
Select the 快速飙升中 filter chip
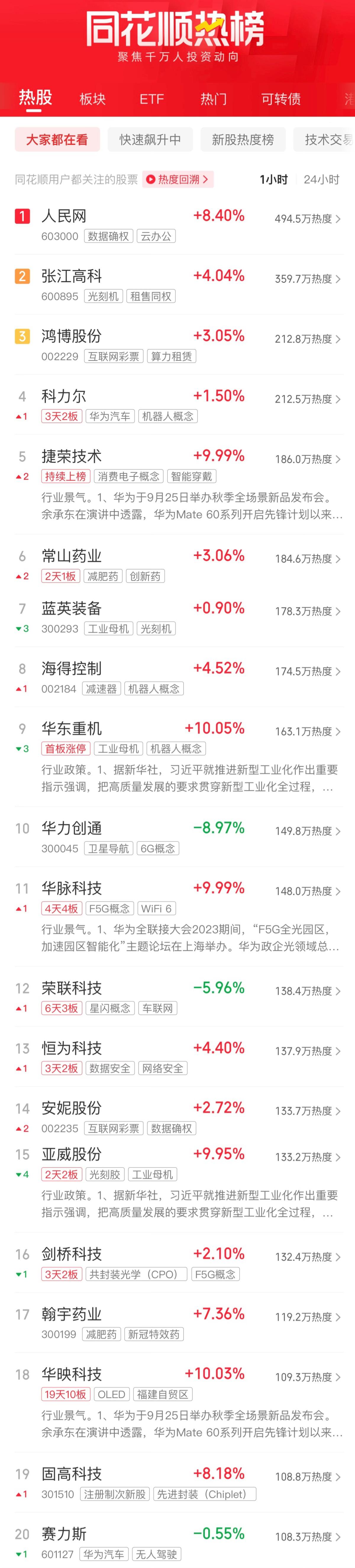tap(150, 139)
